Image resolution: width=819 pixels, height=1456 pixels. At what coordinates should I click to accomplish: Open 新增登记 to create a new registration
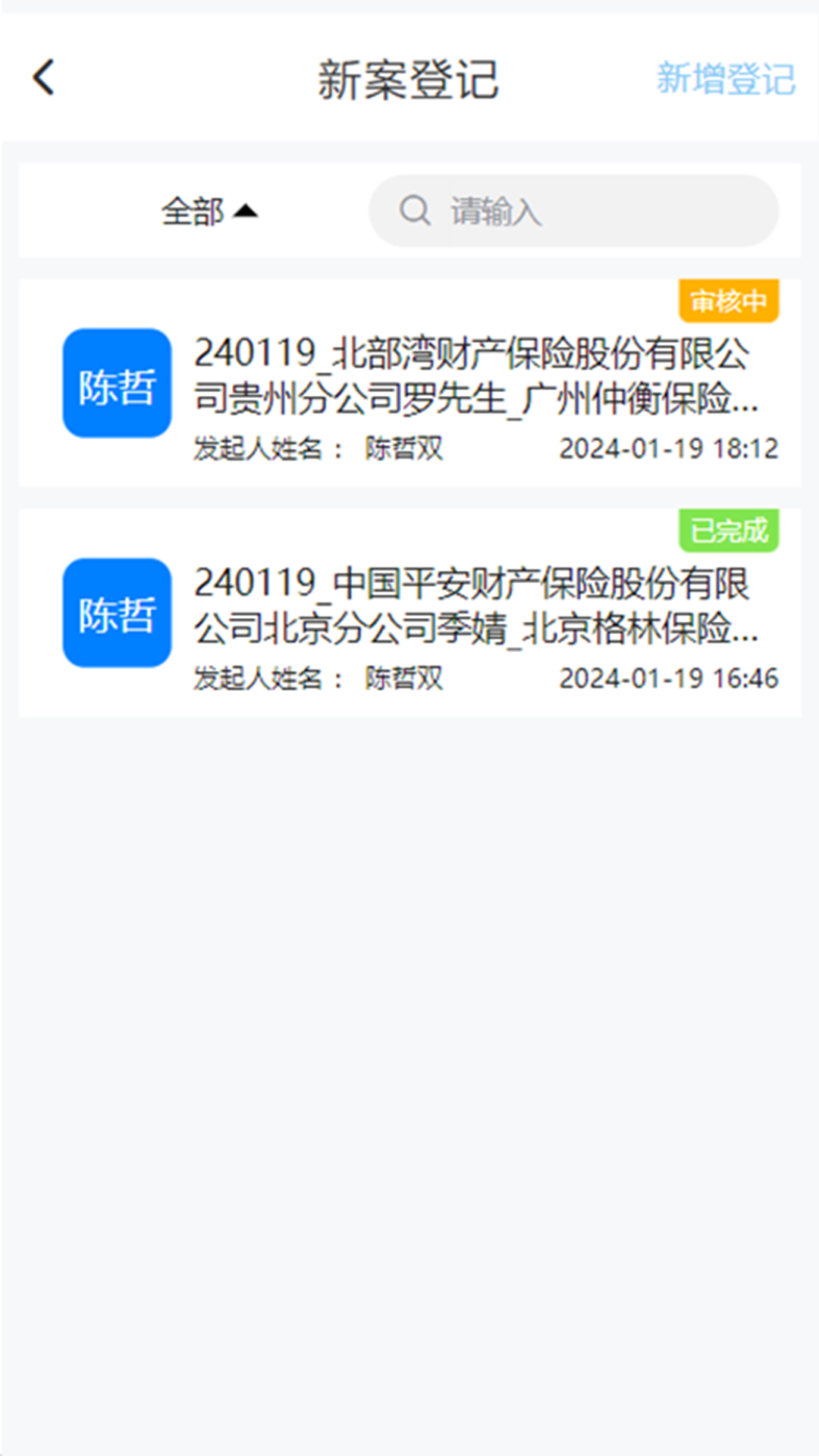point(724,78)
